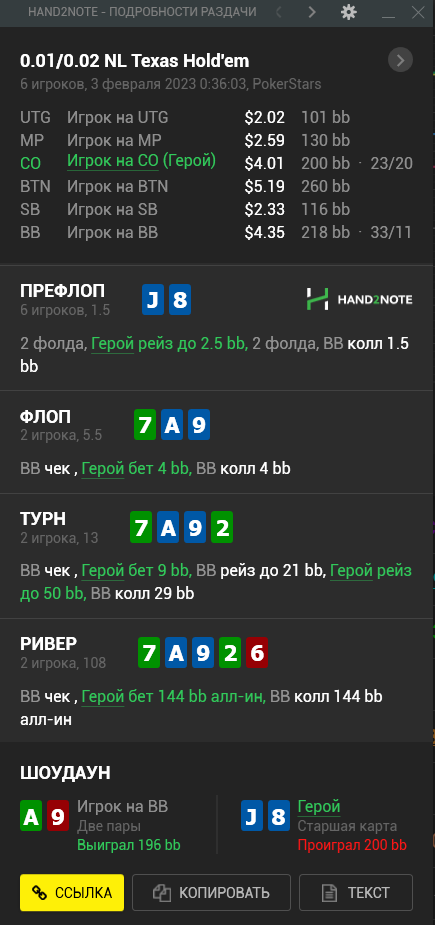Minimize the Hand2Note window

[x=388, y=13]
